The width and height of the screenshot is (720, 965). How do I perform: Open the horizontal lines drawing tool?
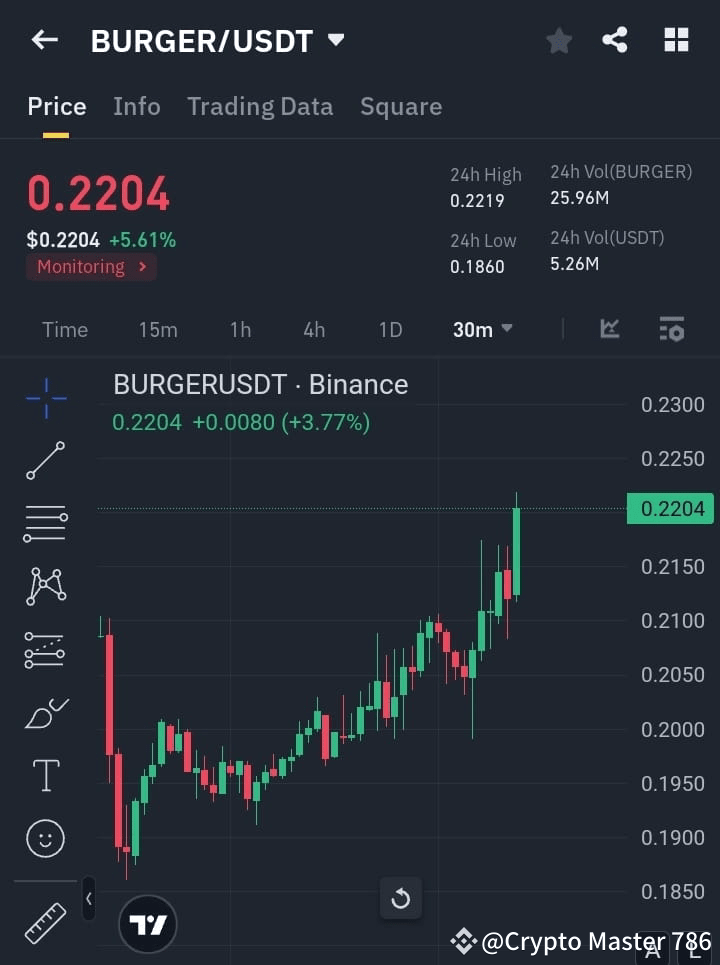(45, 524)
